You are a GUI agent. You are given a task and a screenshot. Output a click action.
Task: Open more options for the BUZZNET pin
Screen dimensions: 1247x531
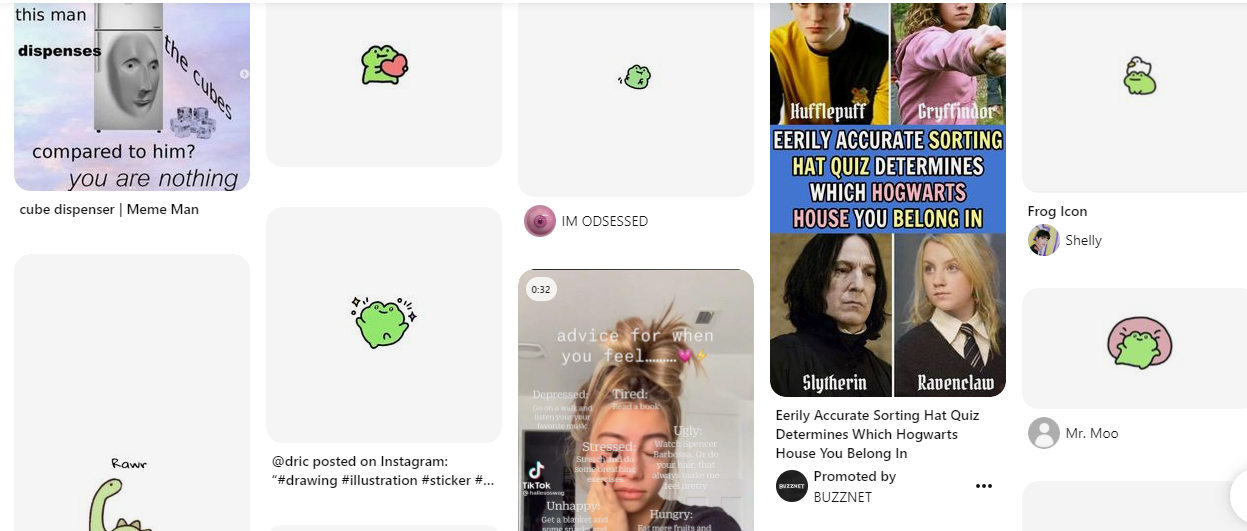click(984, 486)
